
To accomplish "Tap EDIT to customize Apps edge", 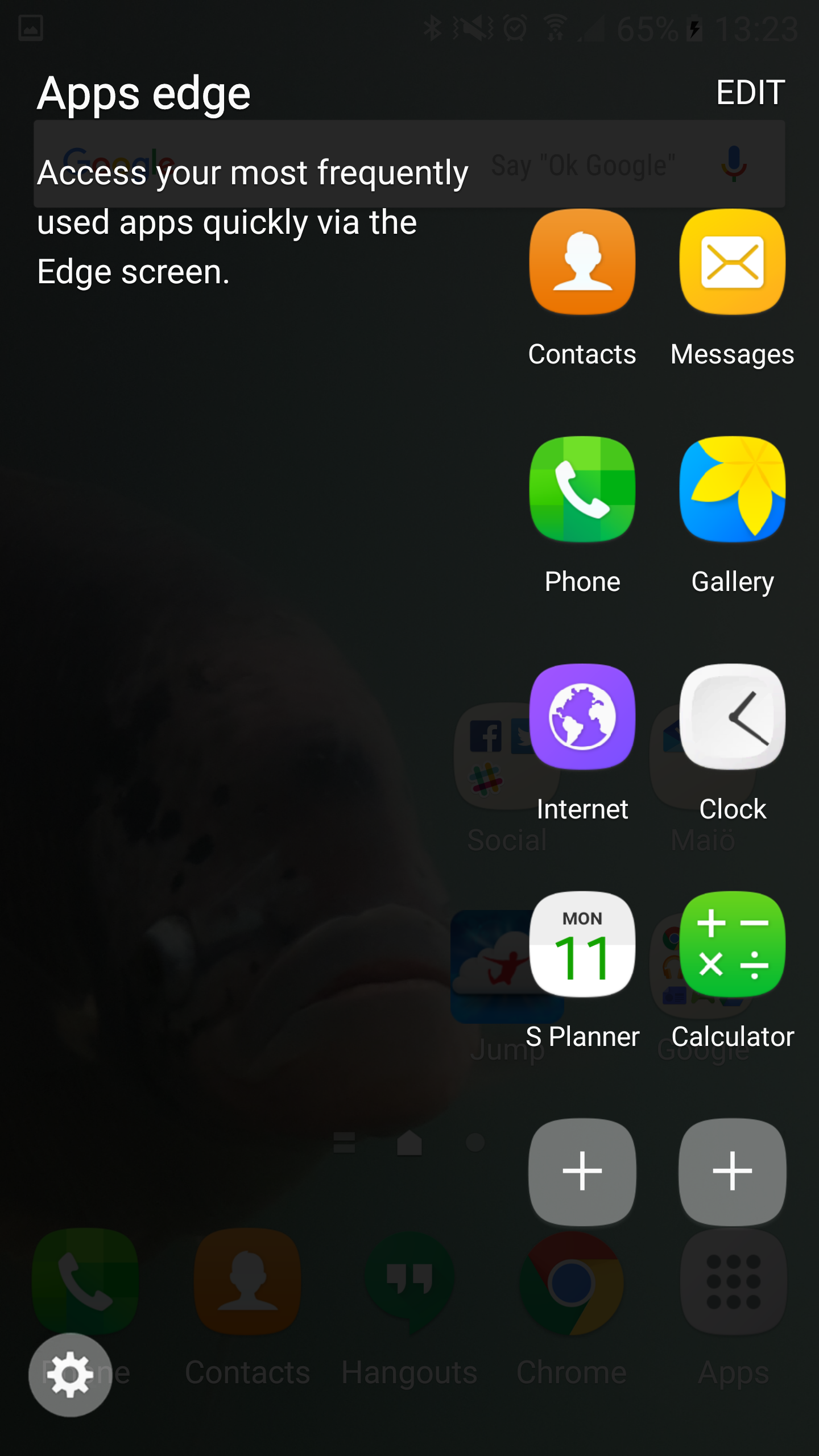I will pos(750,92).
